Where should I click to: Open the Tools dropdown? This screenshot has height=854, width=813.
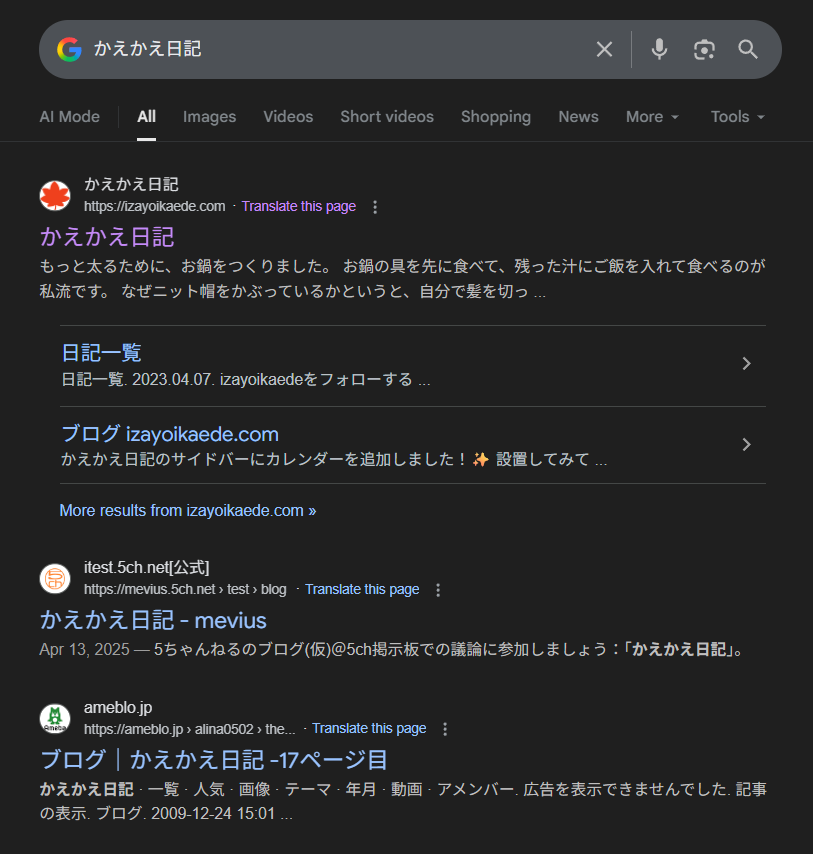coord(737,117)
